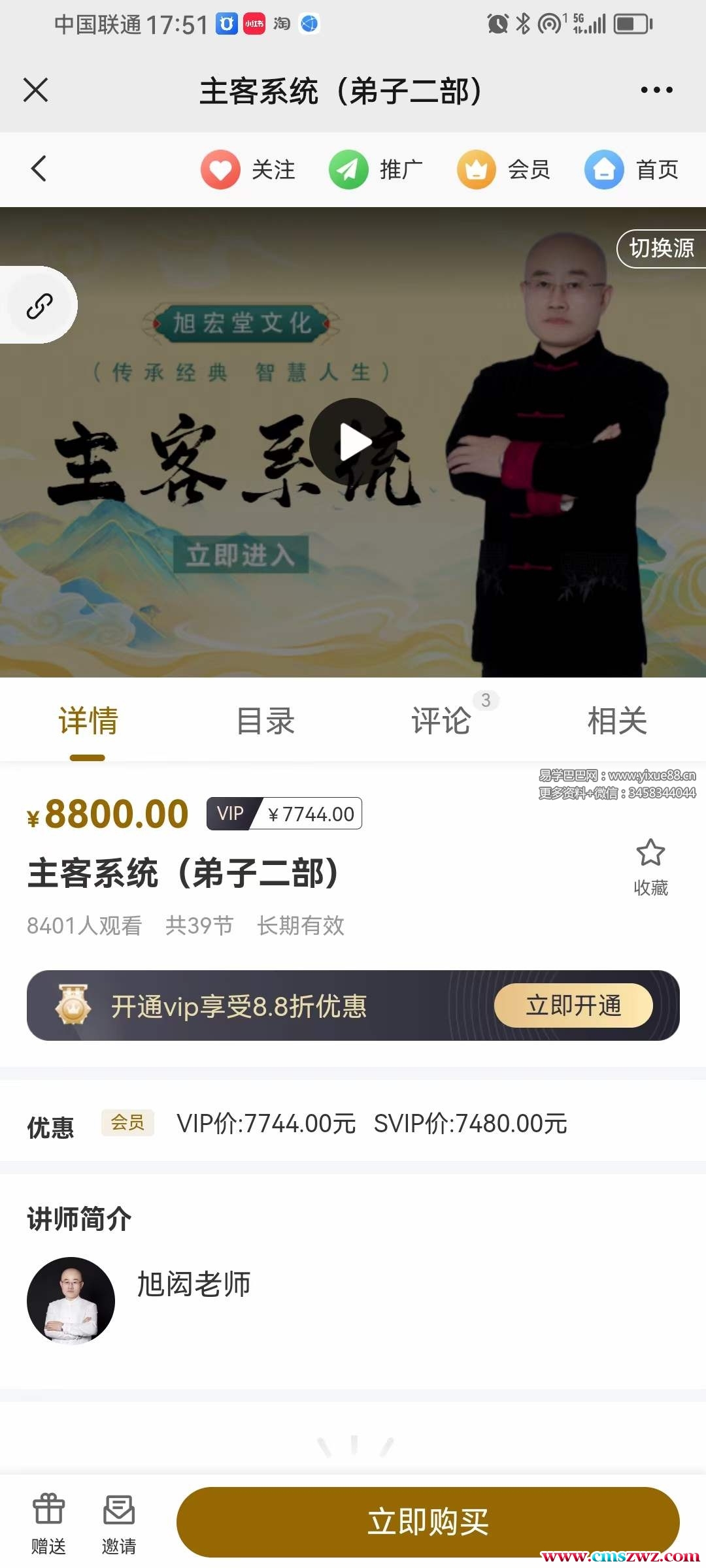Switch to the 评论 tab
This screenshot has height=1568, width=706.
pos(441,721)
